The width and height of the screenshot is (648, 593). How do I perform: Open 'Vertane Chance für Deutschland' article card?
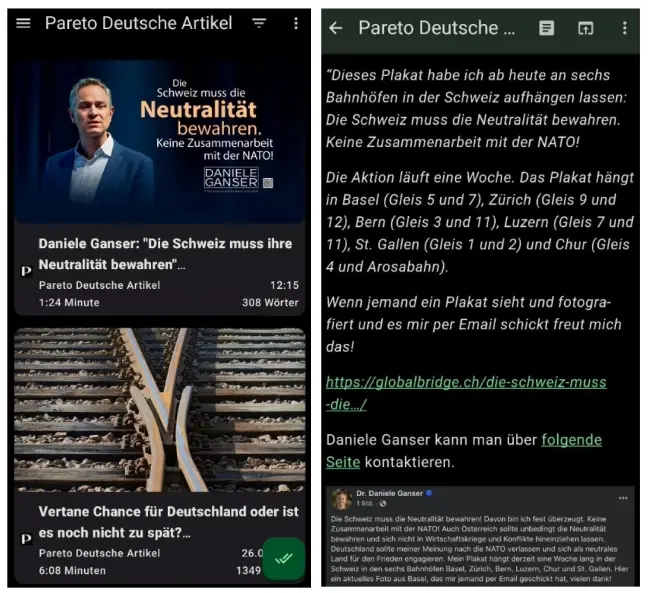[160, 450]
